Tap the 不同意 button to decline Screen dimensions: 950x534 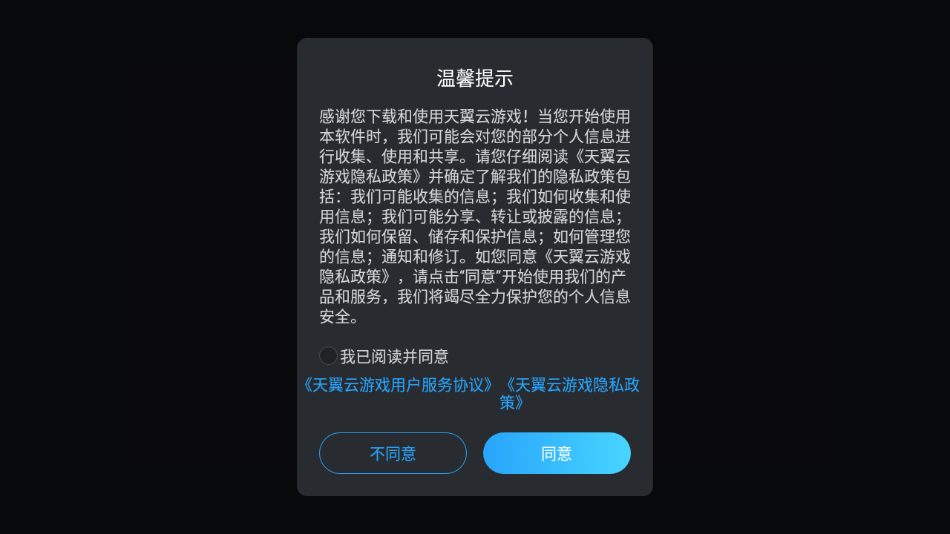[393, 453]
